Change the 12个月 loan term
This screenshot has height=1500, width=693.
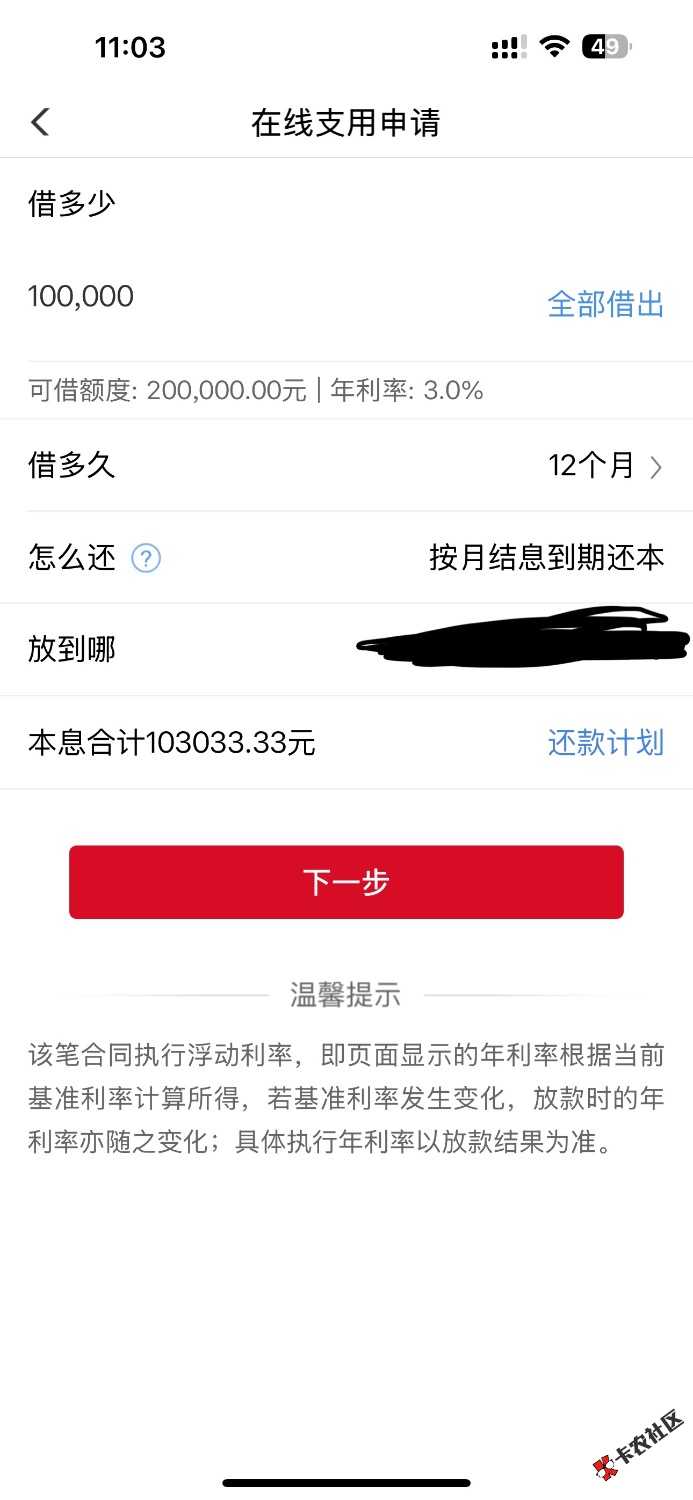604,466
